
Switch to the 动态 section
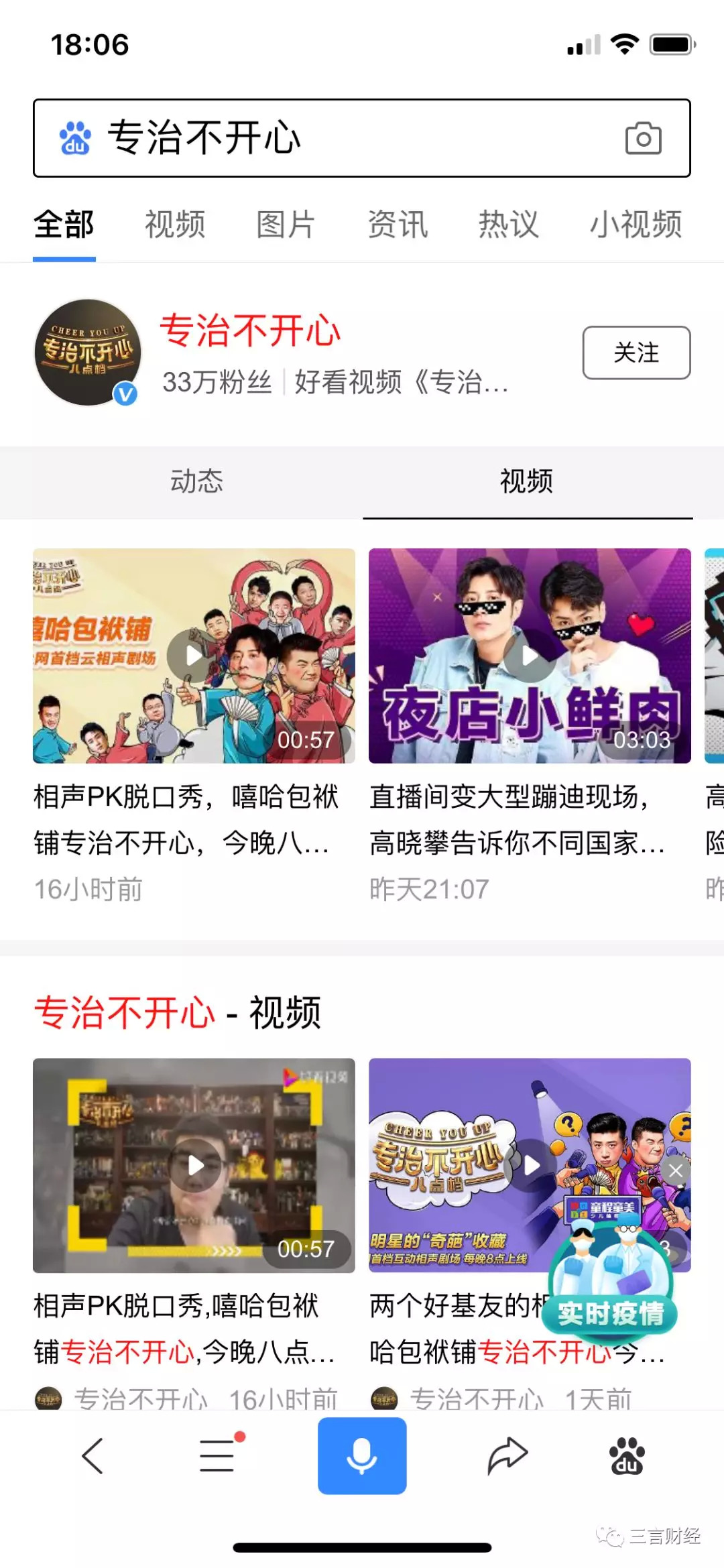coord(196,481)
